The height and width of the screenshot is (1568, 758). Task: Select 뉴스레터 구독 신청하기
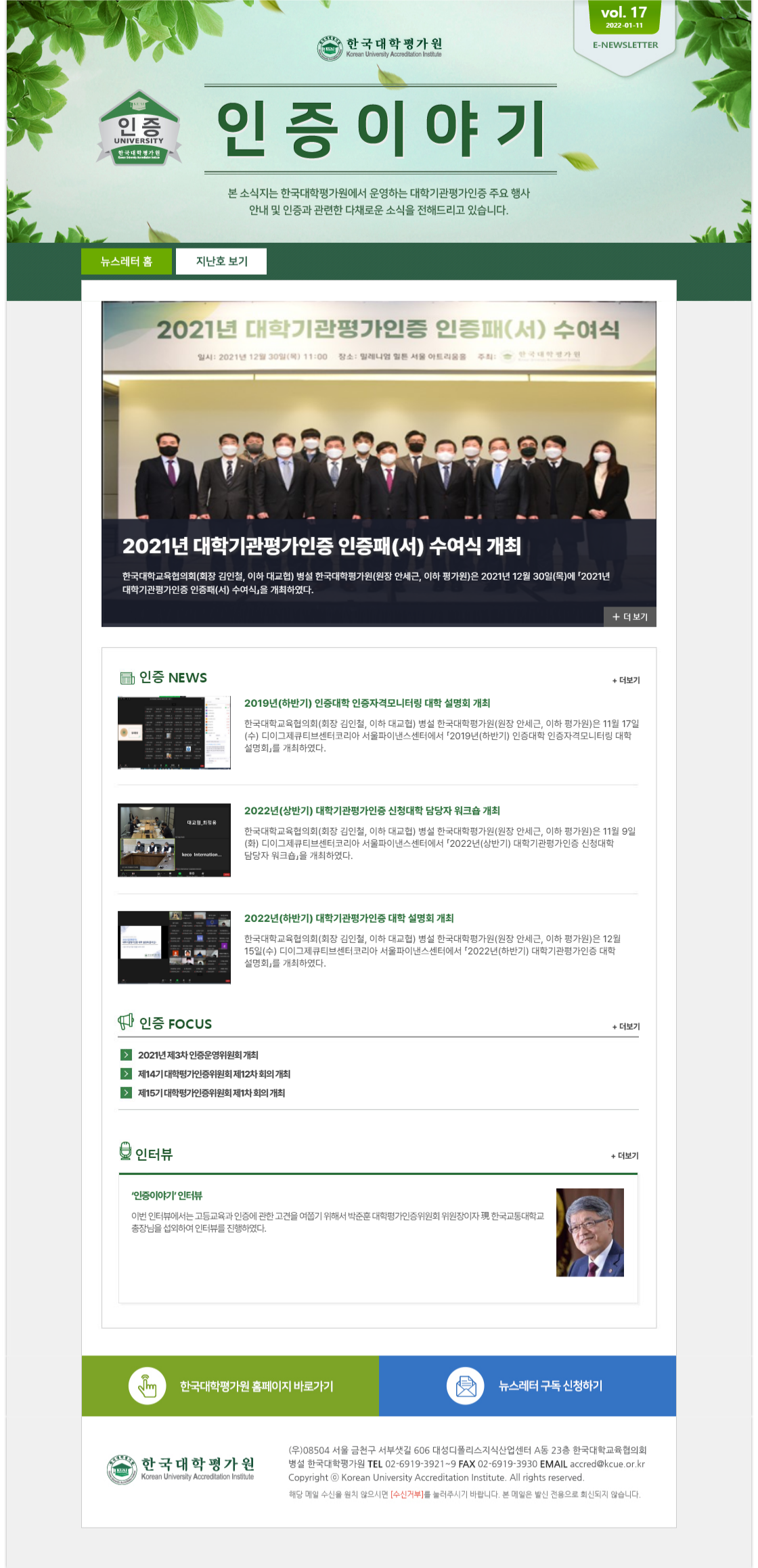pos(550,1385)
